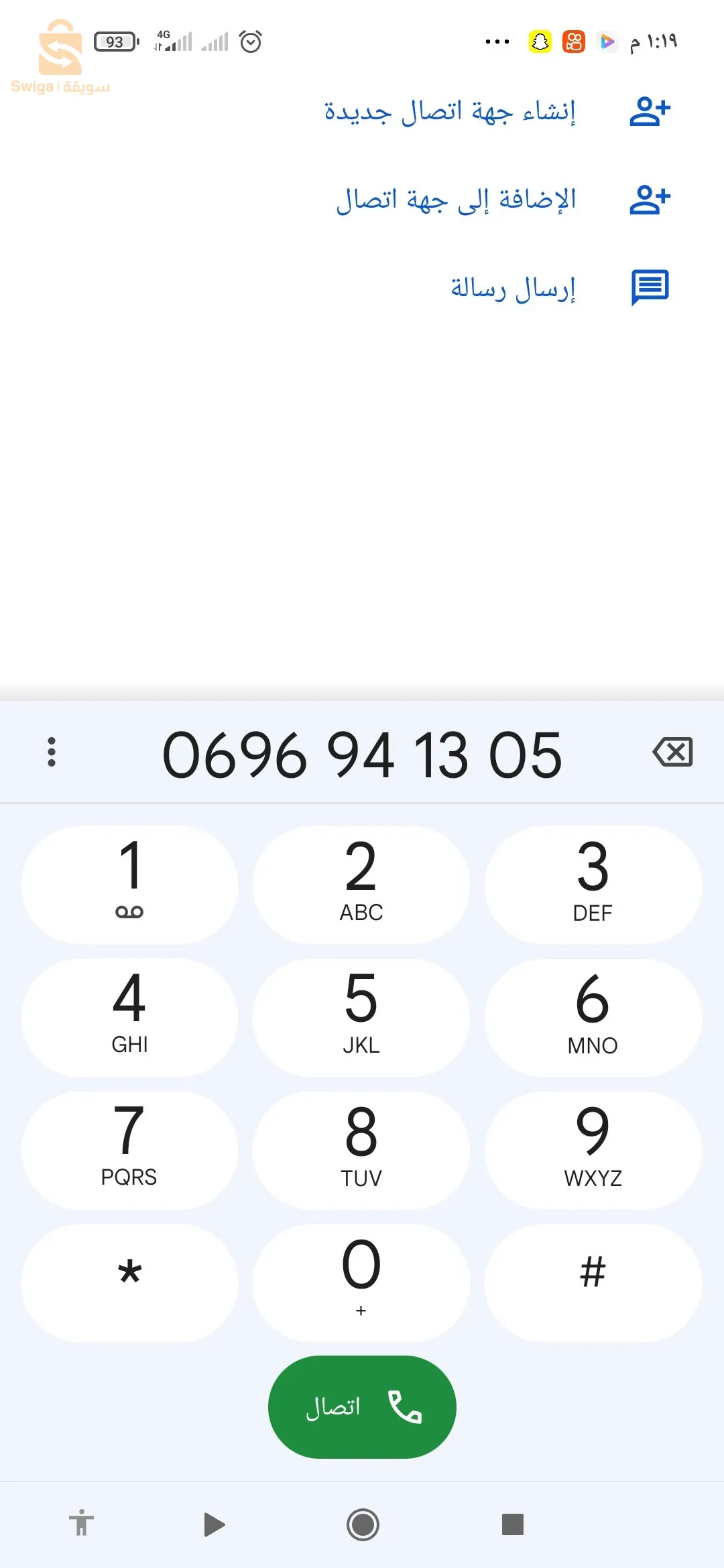Screen dimensions: 724x1568
Task: Open the dialer overflow menu
Action: (52, 752)
